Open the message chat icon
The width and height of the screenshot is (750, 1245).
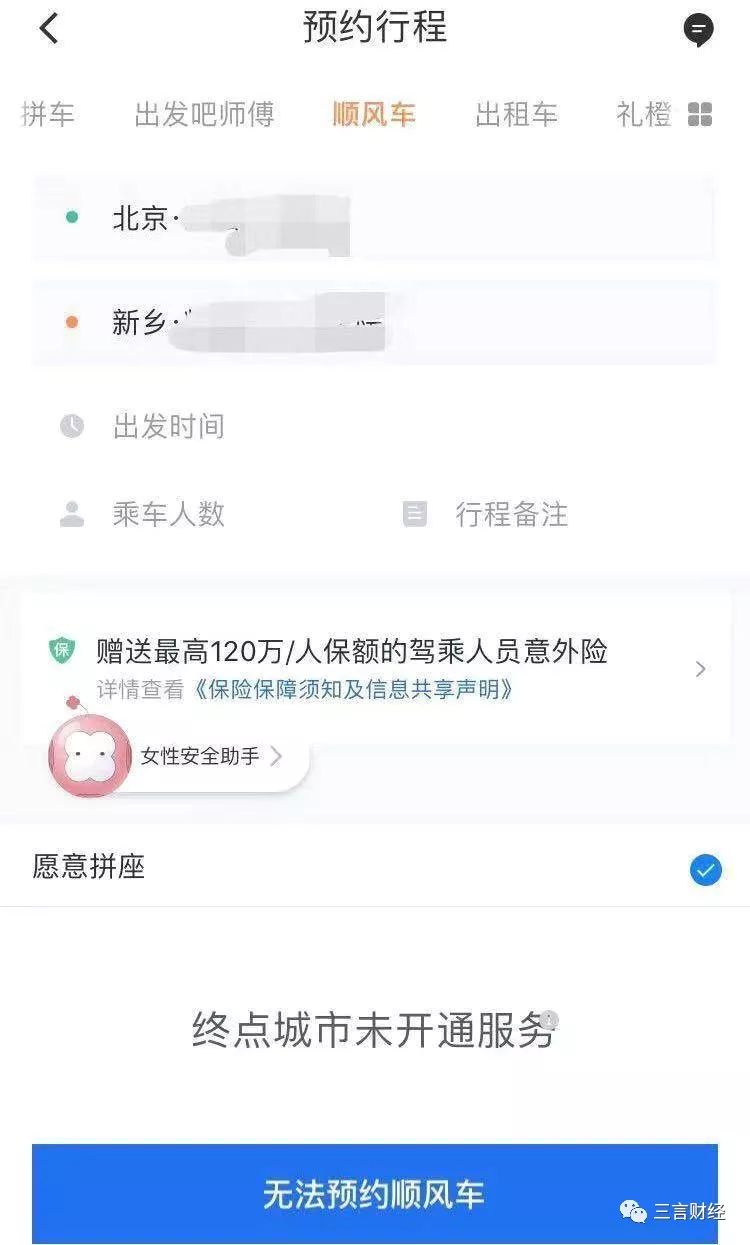pos(698,30)
